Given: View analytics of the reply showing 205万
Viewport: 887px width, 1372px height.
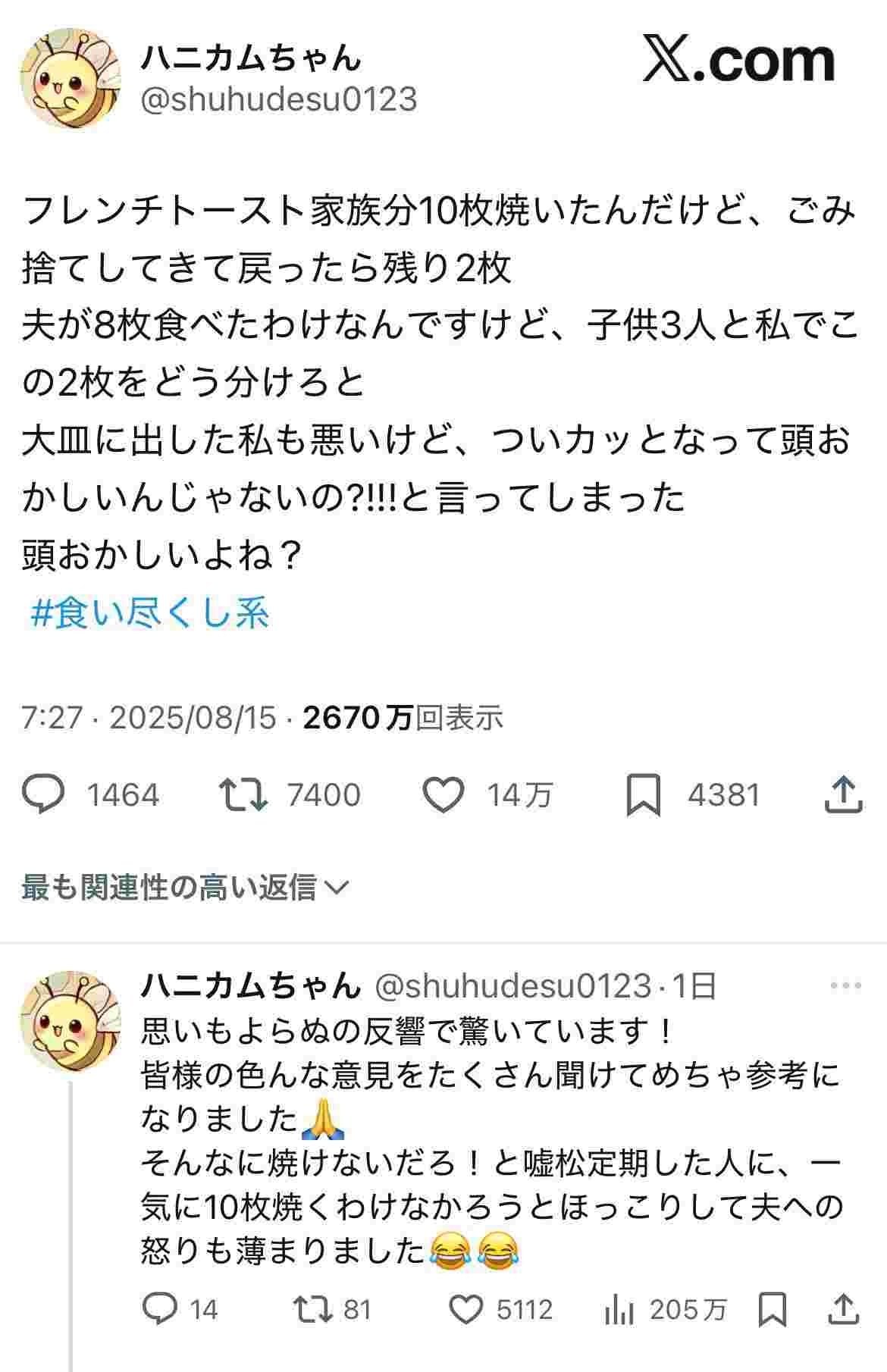Looking at the screenshot, I should click(619, 1309).
